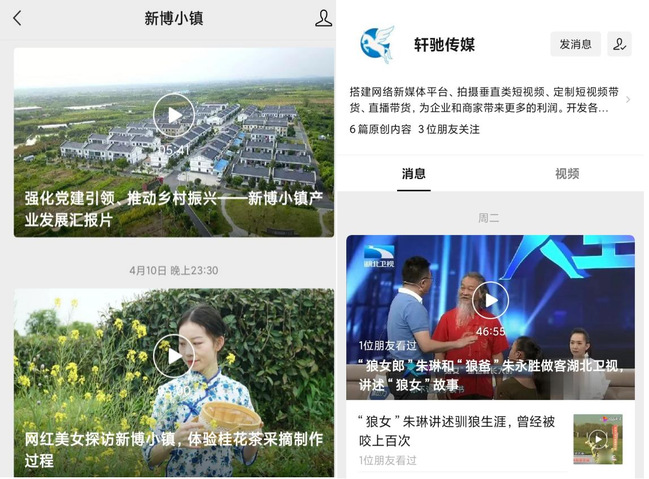Open the 强化党建引领 video post
The height and width of the screenshot is (479, 649).
coord(173,142)
